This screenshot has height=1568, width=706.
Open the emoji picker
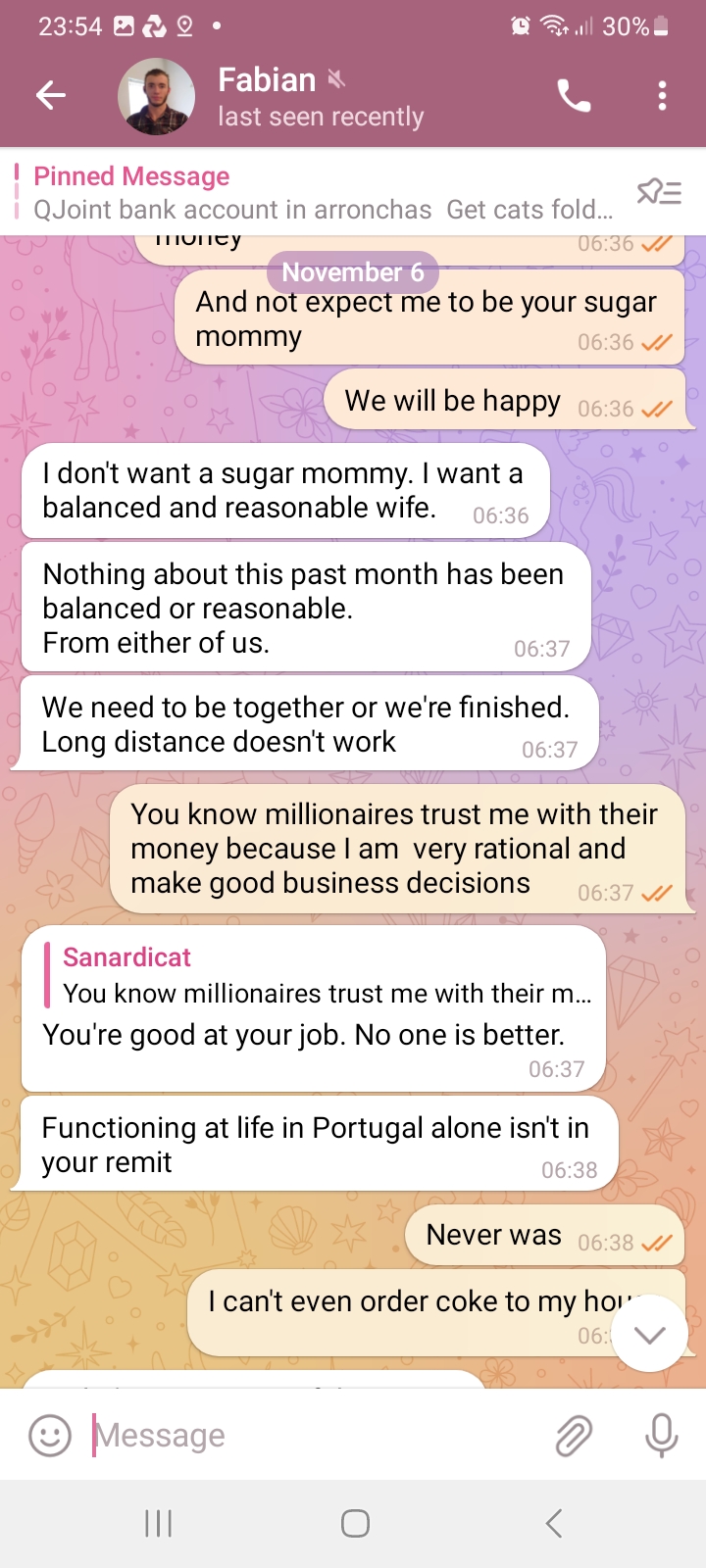pyautogui.click(x=50, y=1436)
